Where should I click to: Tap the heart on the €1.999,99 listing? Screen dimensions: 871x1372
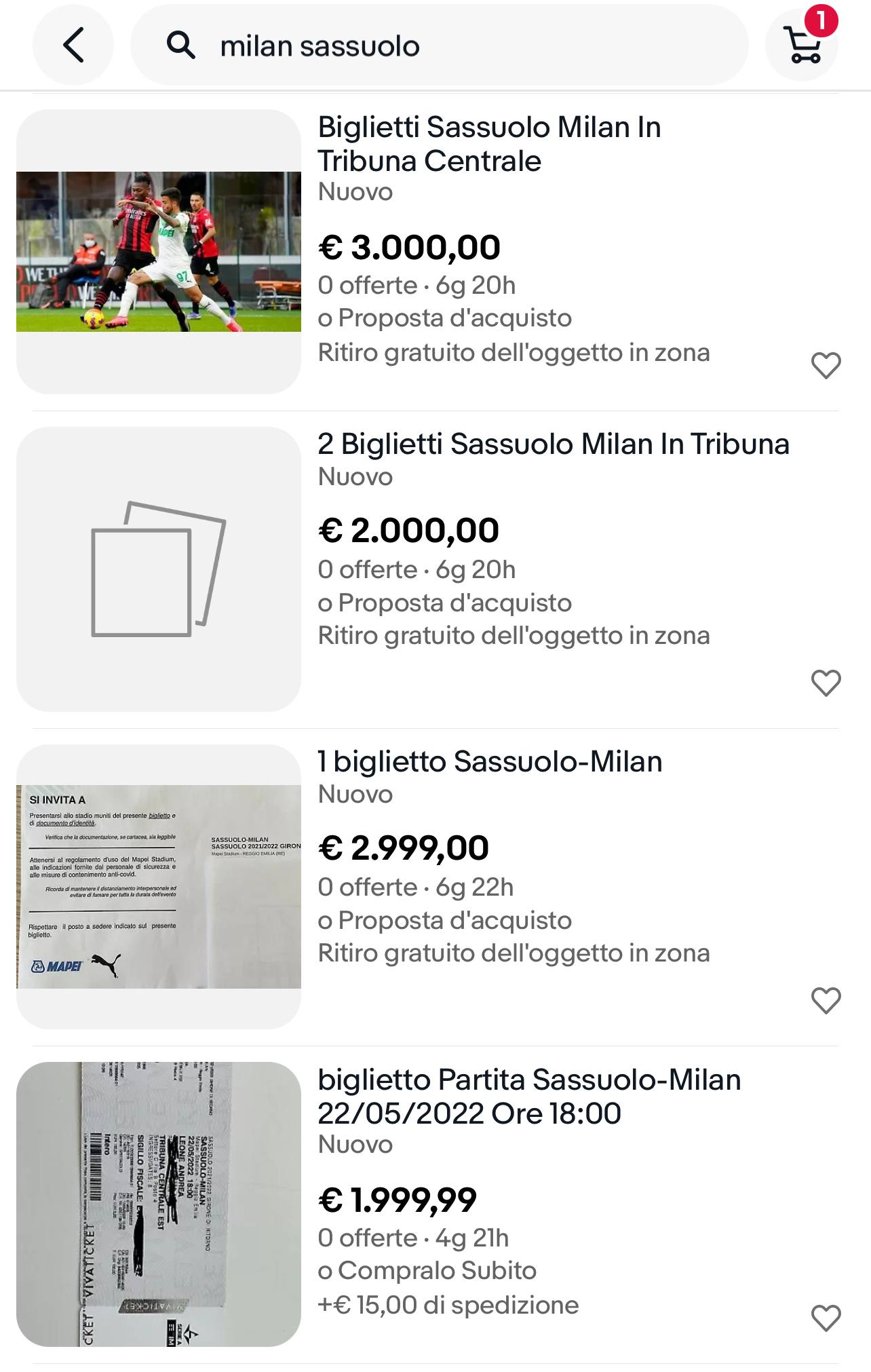826,1318
